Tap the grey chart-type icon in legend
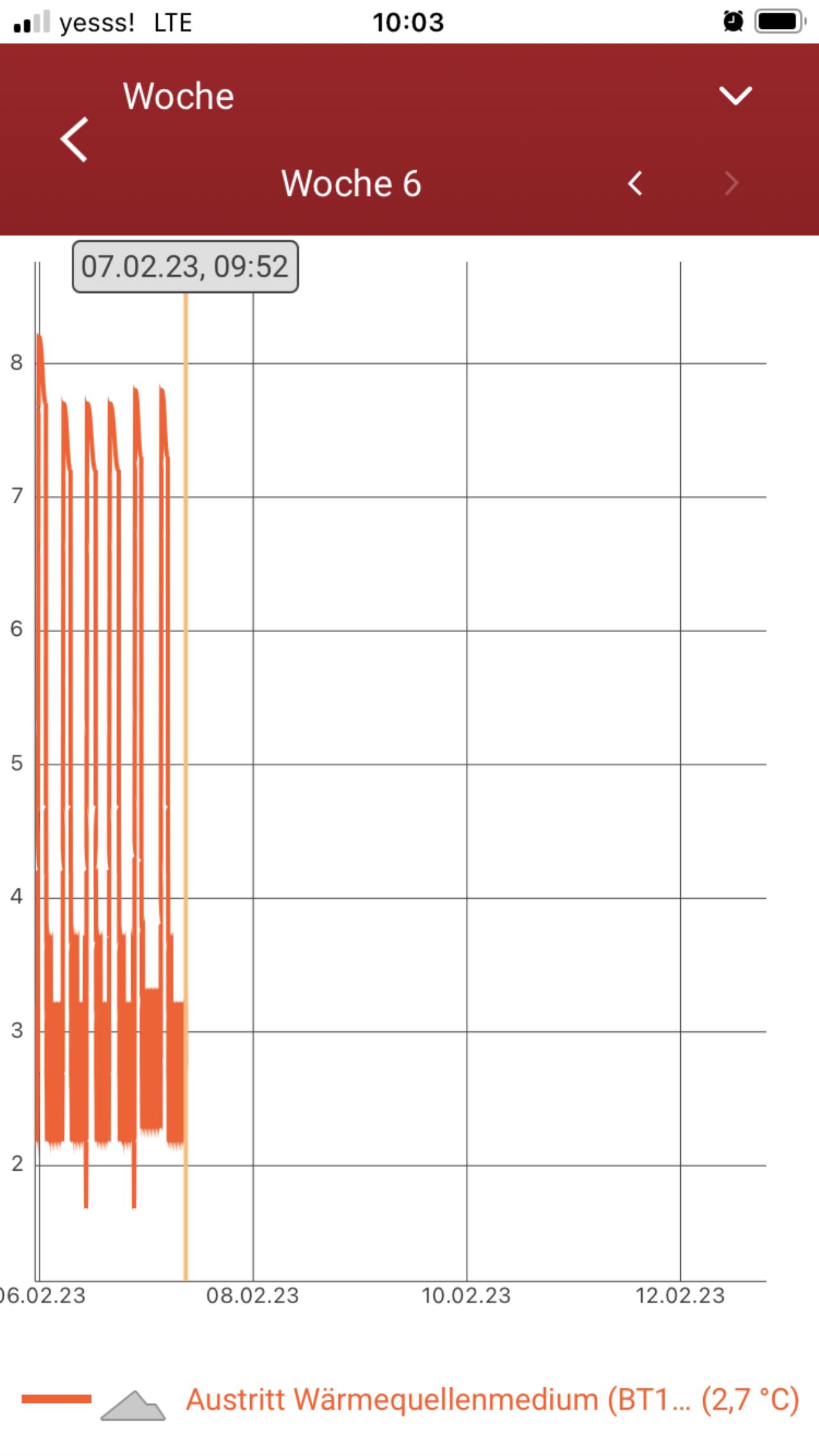 click(x=133, y=1405)
